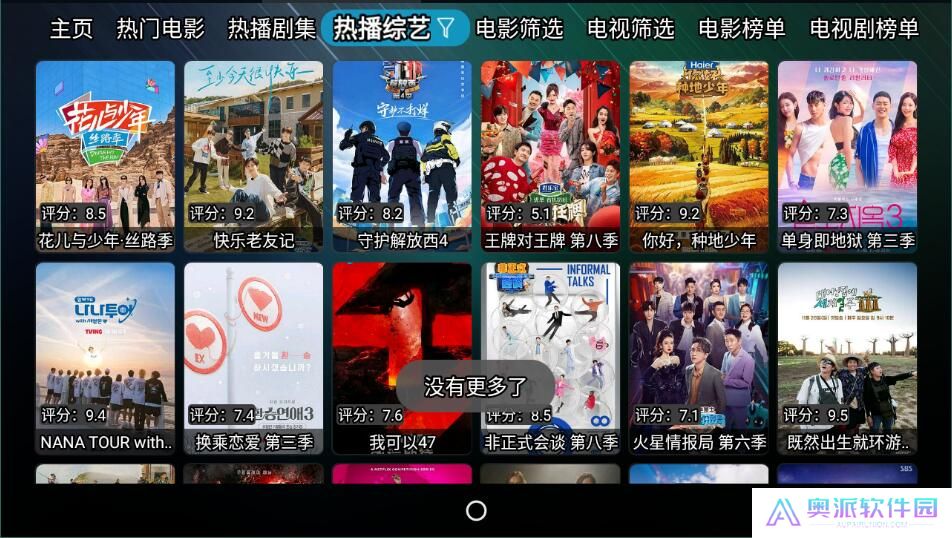The width and height of the screenshot is (952, 538).
Task: Switch to the 电影筛选 tab
Action: [519, 29]
